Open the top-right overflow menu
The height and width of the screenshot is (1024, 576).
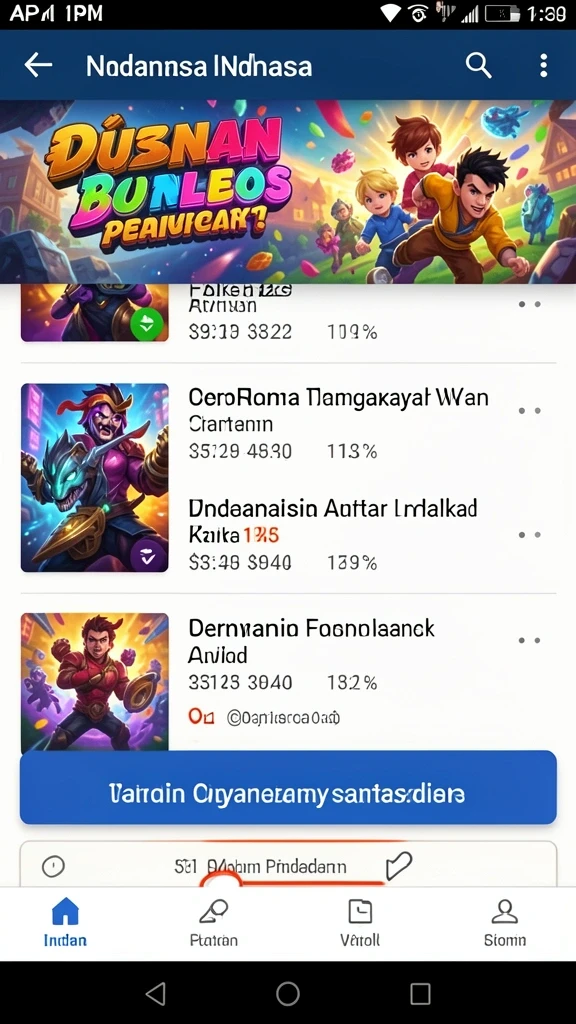pyautogui.click(x=543, y=65)
